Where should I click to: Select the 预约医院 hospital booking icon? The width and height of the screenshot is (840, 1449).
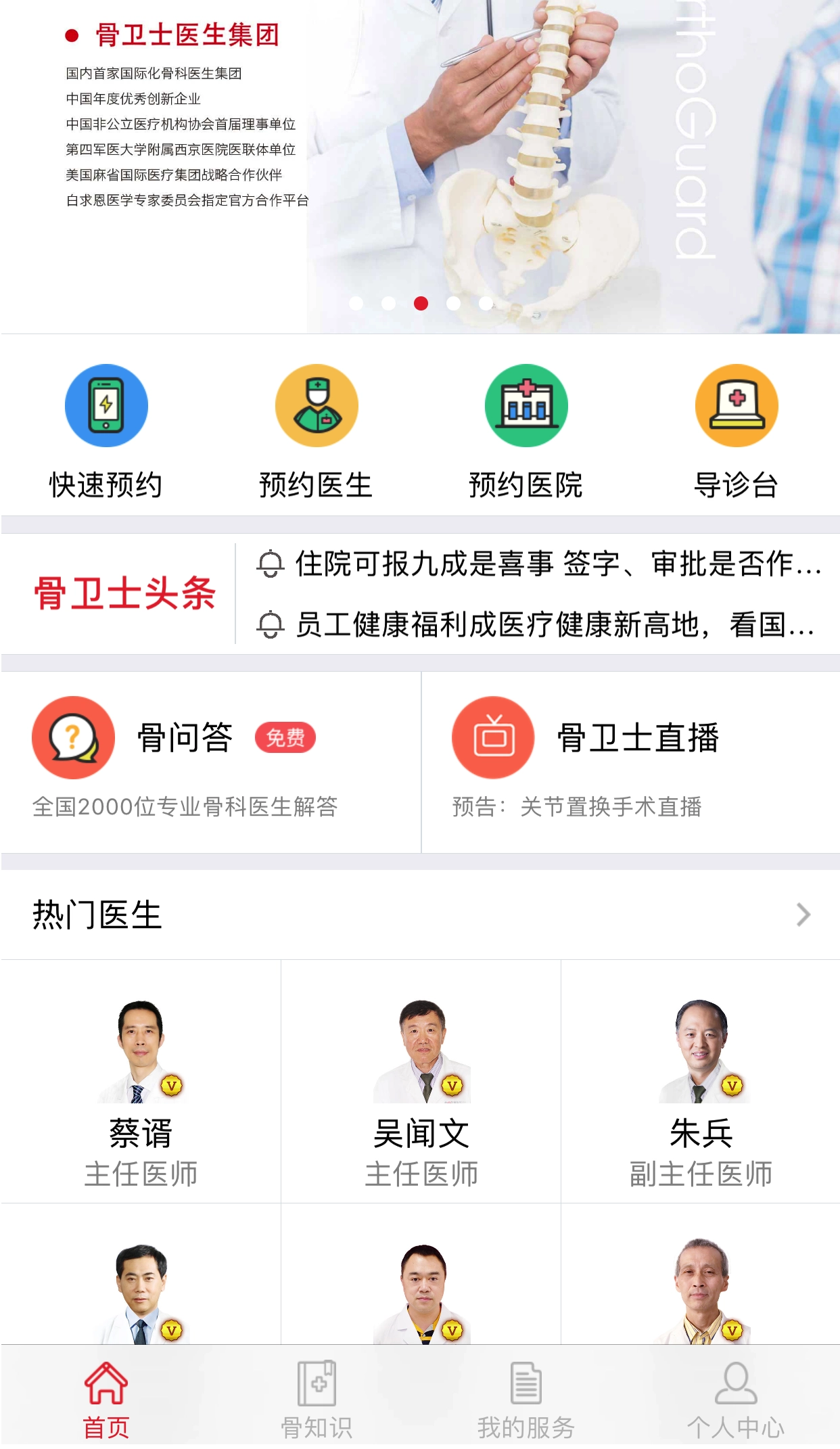(x=525, y=405)
